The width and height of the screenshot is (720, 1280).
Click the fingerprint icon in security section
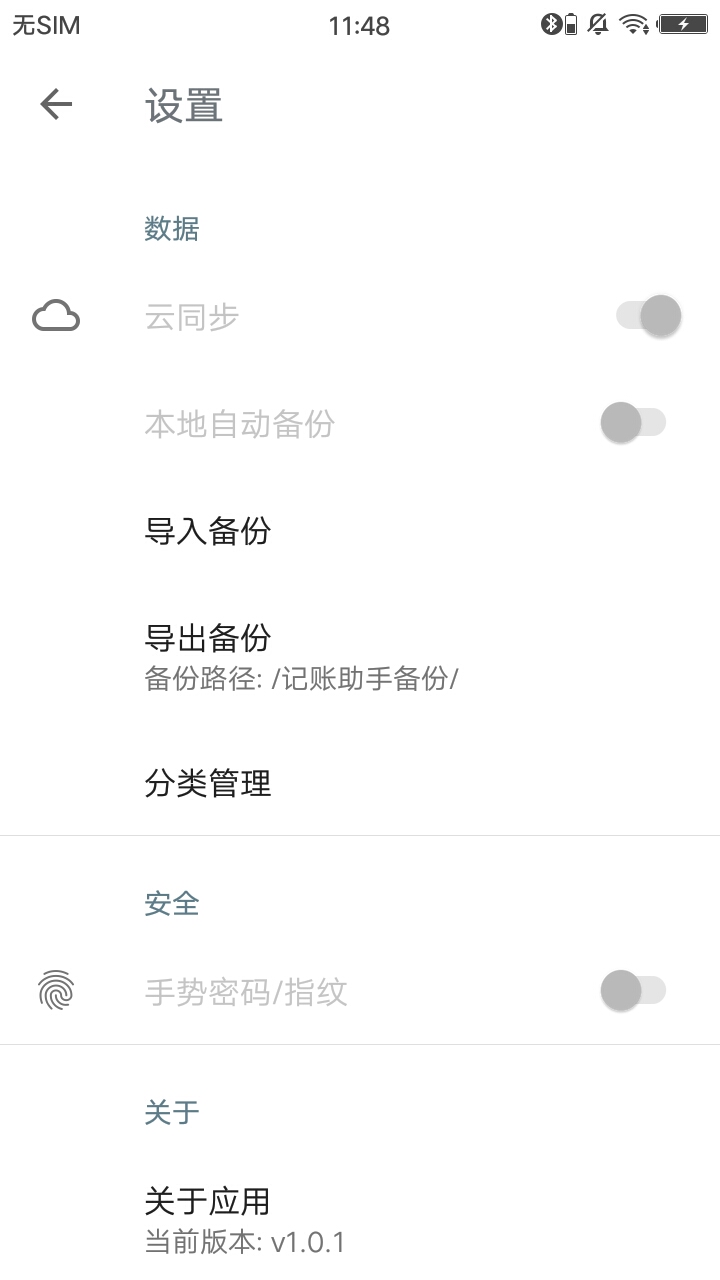coord(55,991)
